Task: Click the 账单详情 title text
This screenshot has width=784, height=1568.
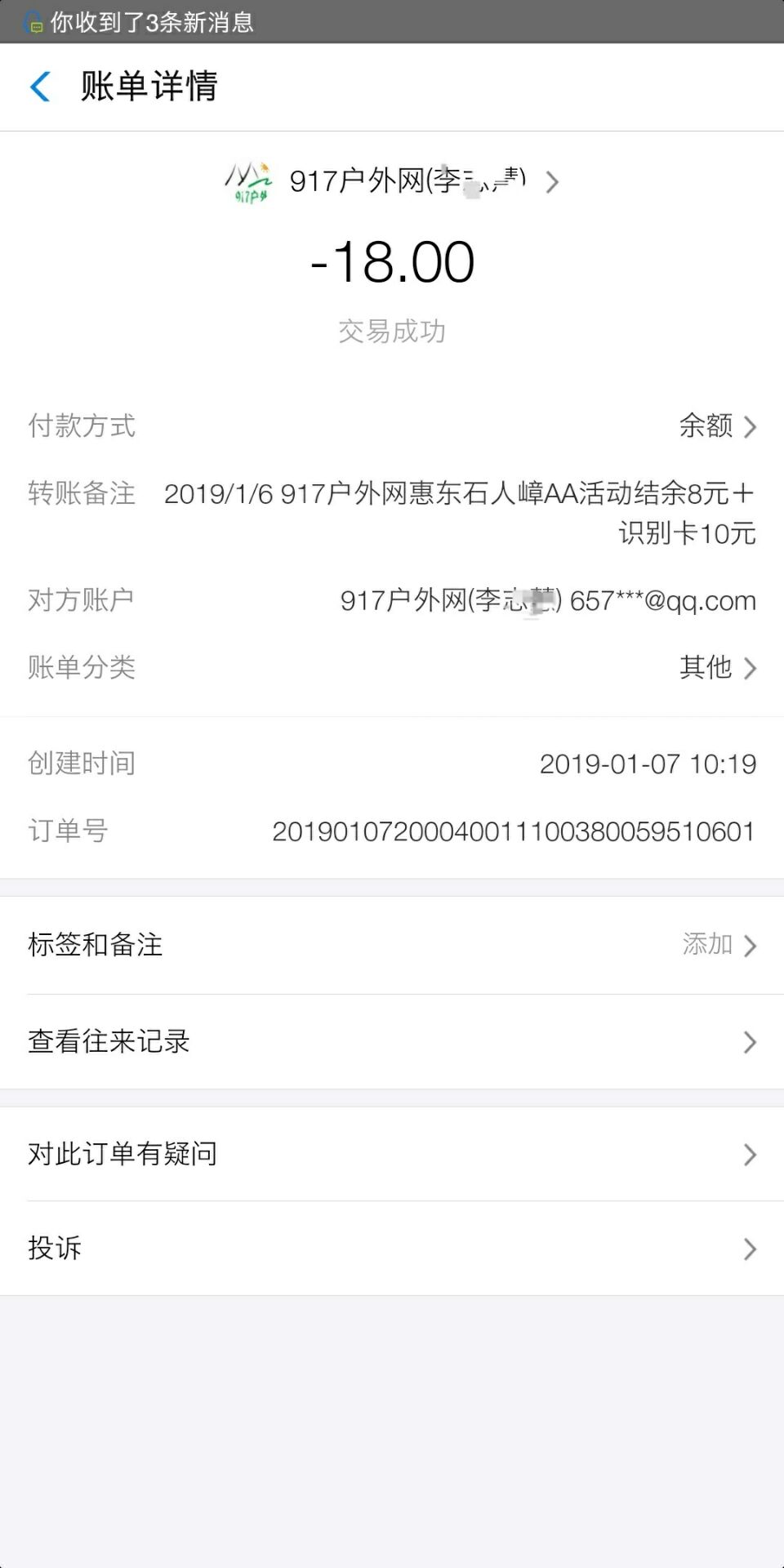Action: click(x=149, y=87)
